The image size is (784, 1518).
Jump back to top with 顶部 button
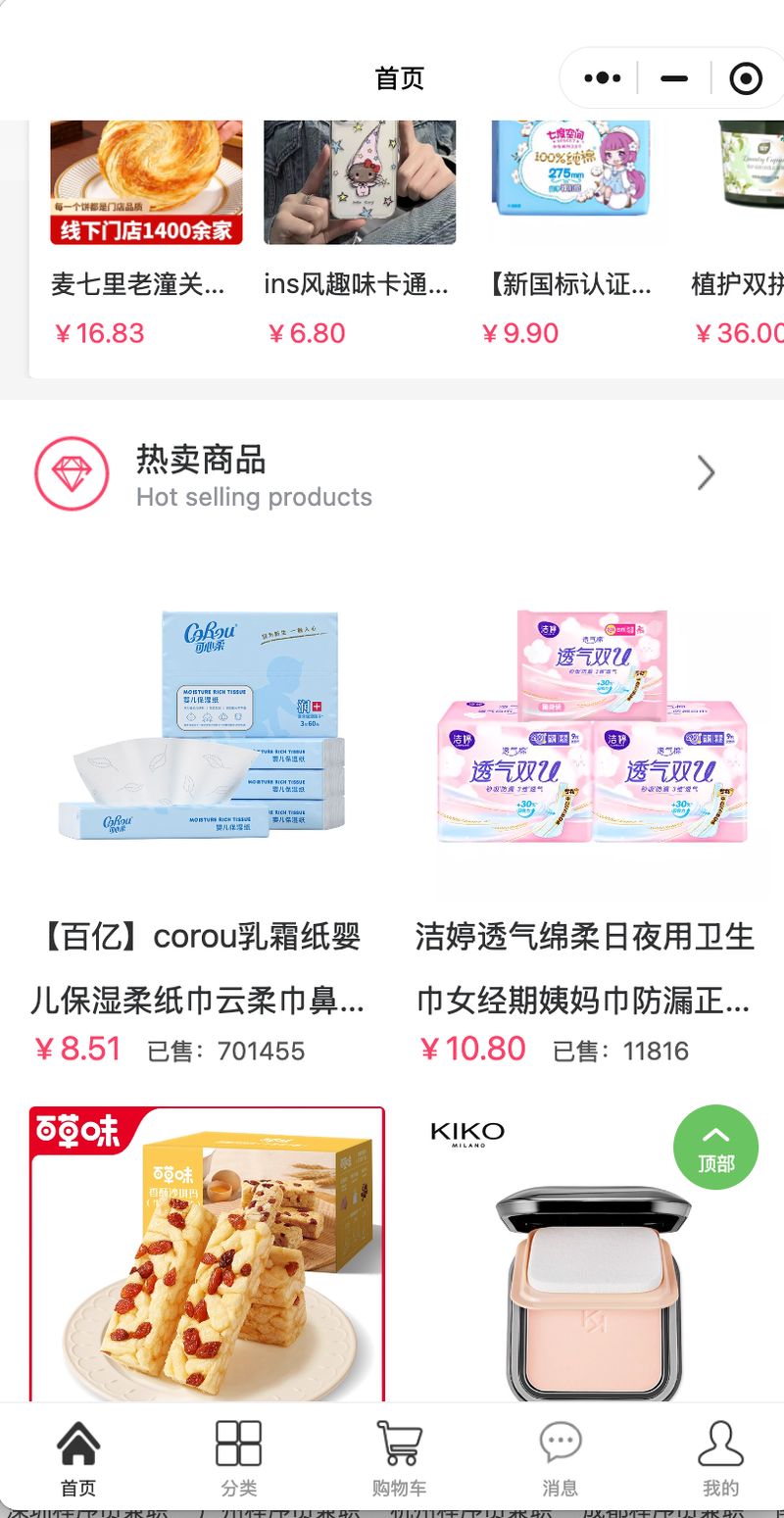tap(715, 1147)
